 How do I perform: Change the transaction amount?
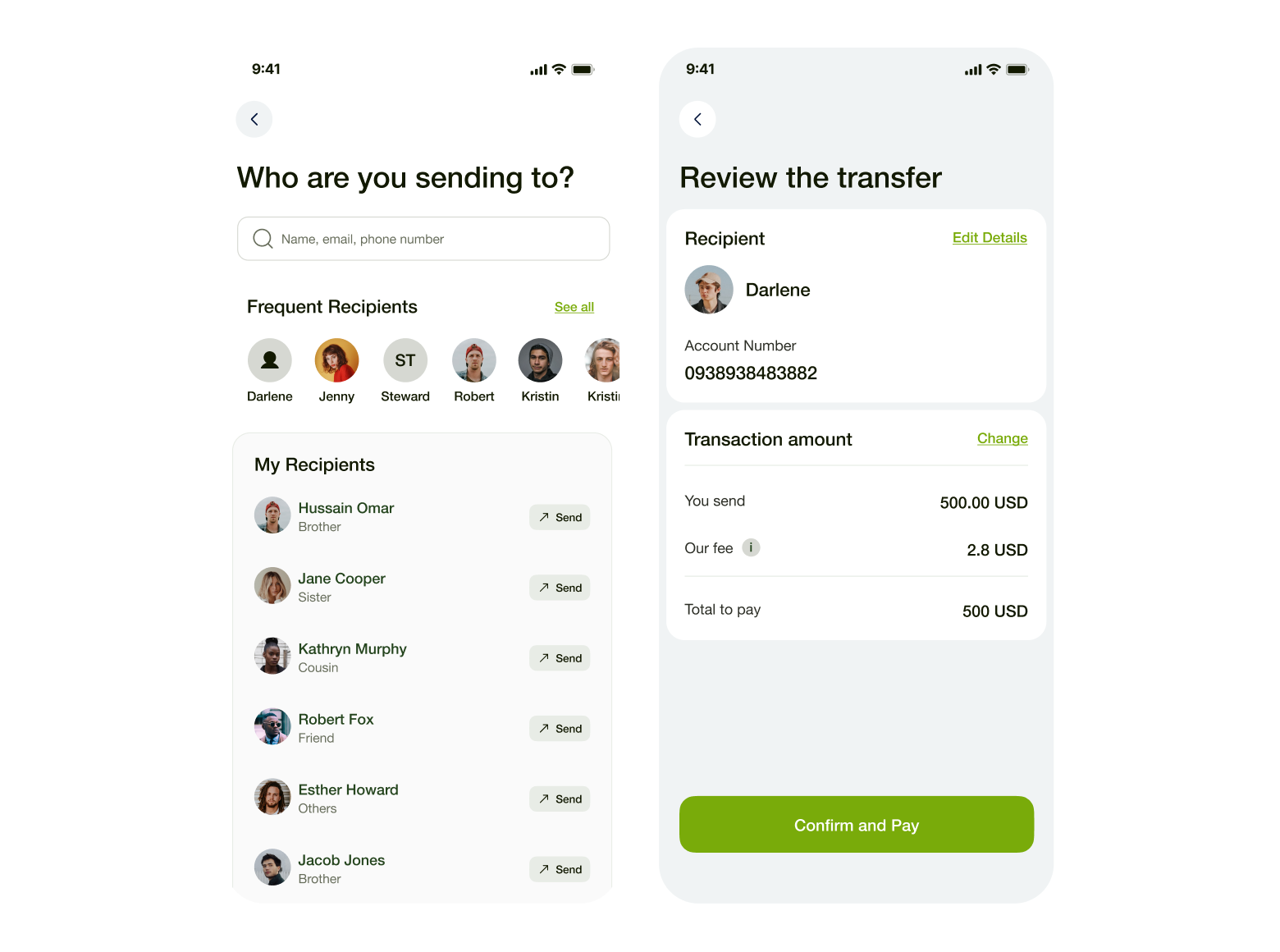pos(1002,439)
